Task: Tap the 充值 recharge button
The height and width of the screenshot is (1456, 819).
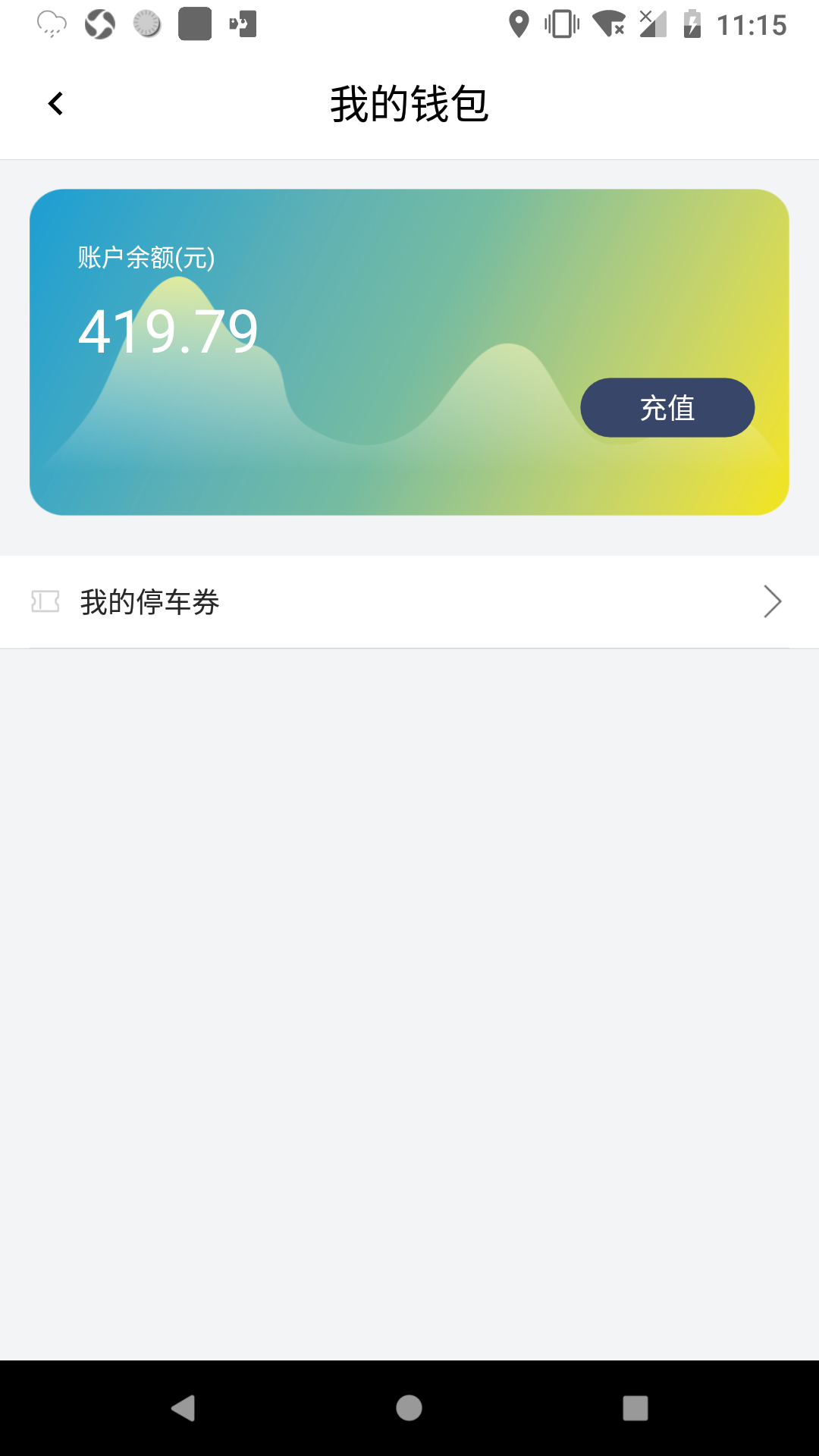Action: (x=667, y=408)
